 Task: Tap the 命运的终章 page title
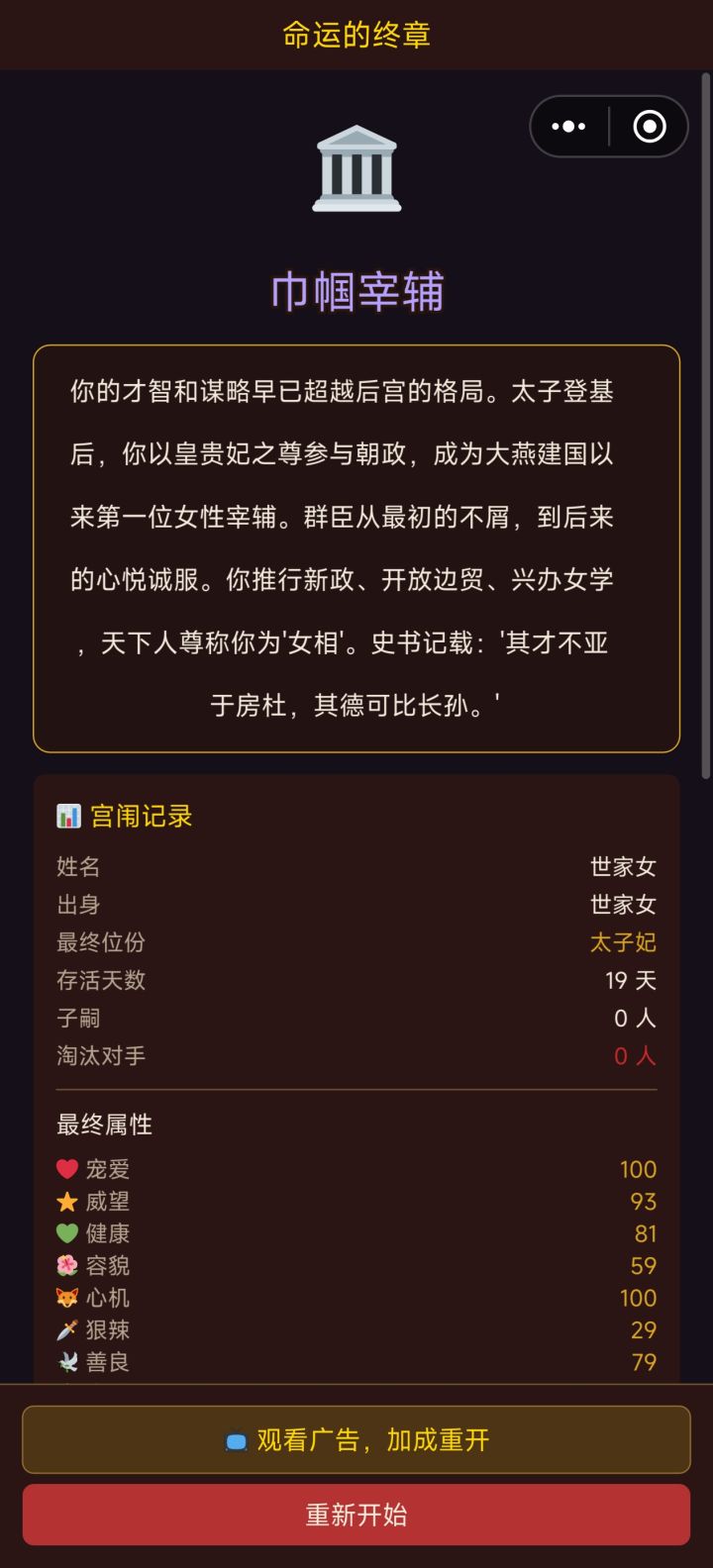(356, 34)
